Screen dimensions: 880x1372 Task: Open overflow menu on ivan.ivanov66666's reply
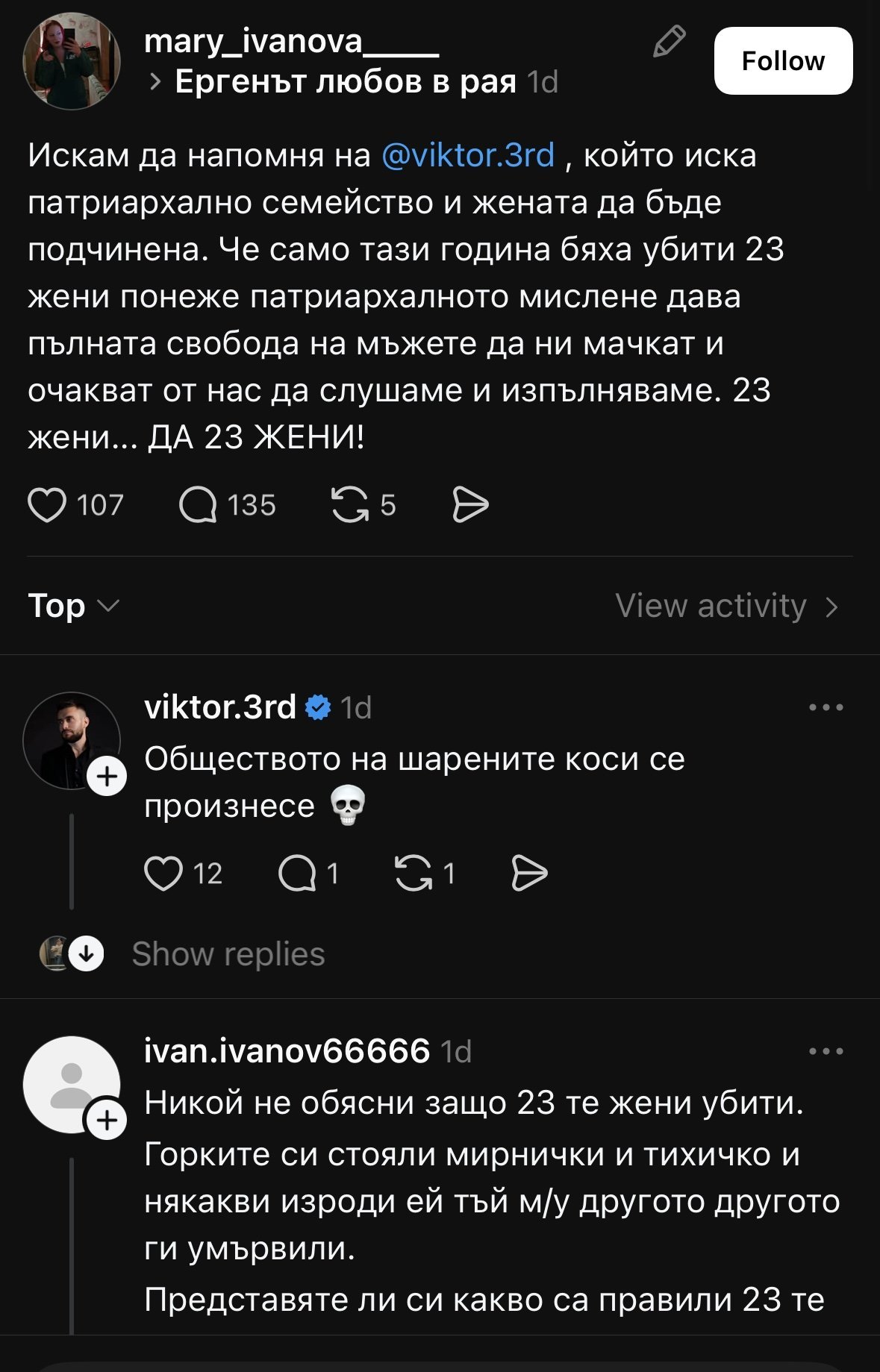click(826, 1051)
